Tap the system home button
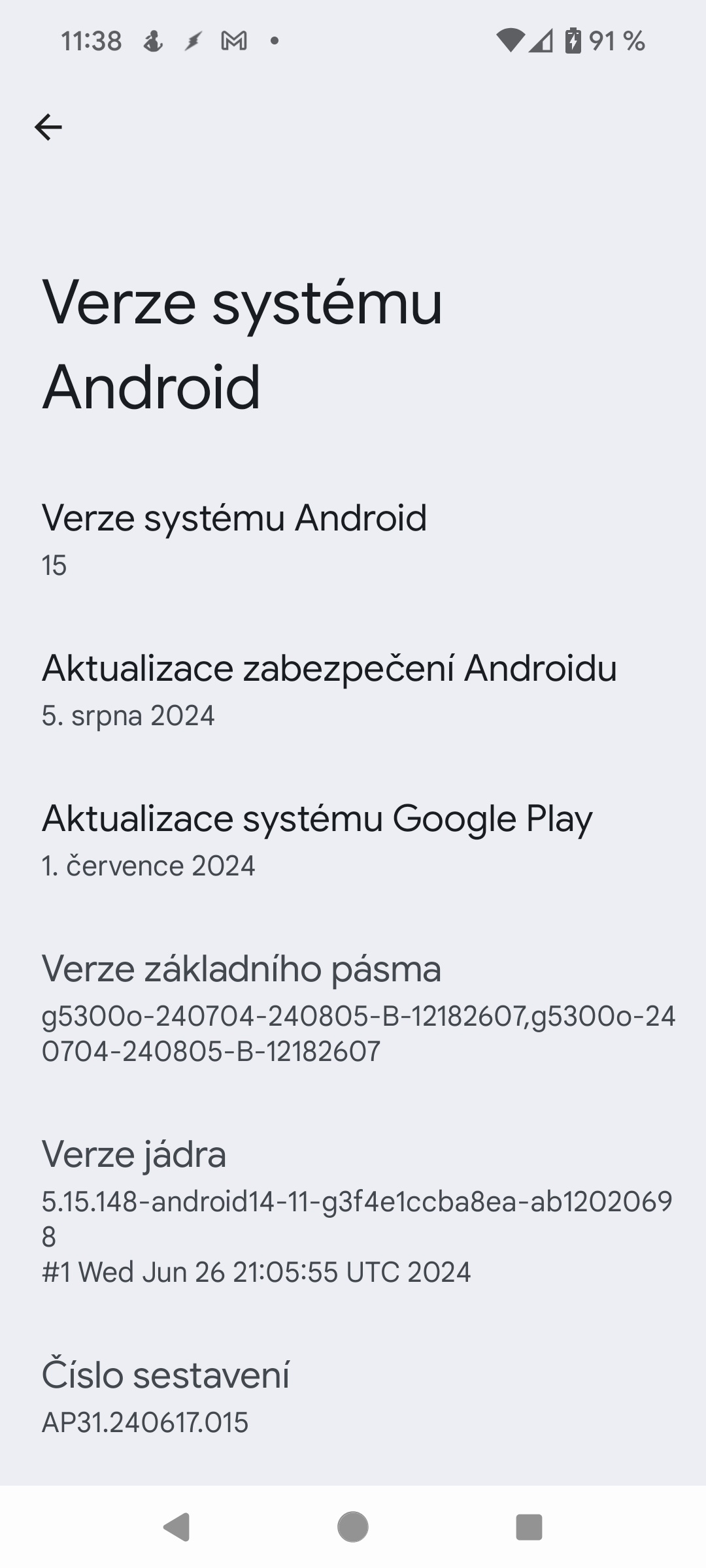This screenshot has height=1568, width=706. point(353,1527)
